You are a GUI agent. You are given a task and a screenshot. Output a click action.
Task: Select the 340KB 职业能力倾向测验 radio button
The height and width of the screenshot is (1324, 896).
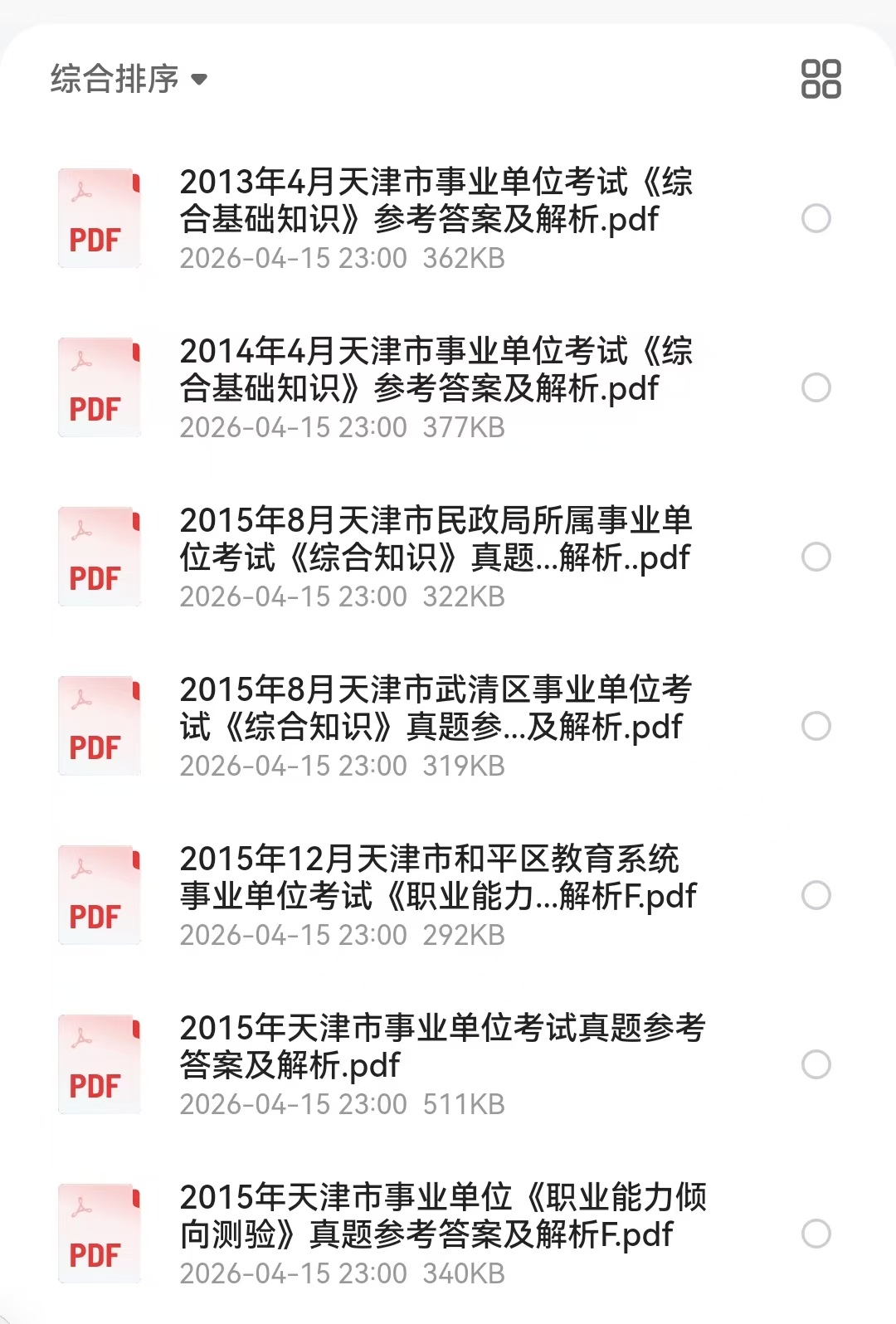pyautogui.click(x=816, y=1234)
